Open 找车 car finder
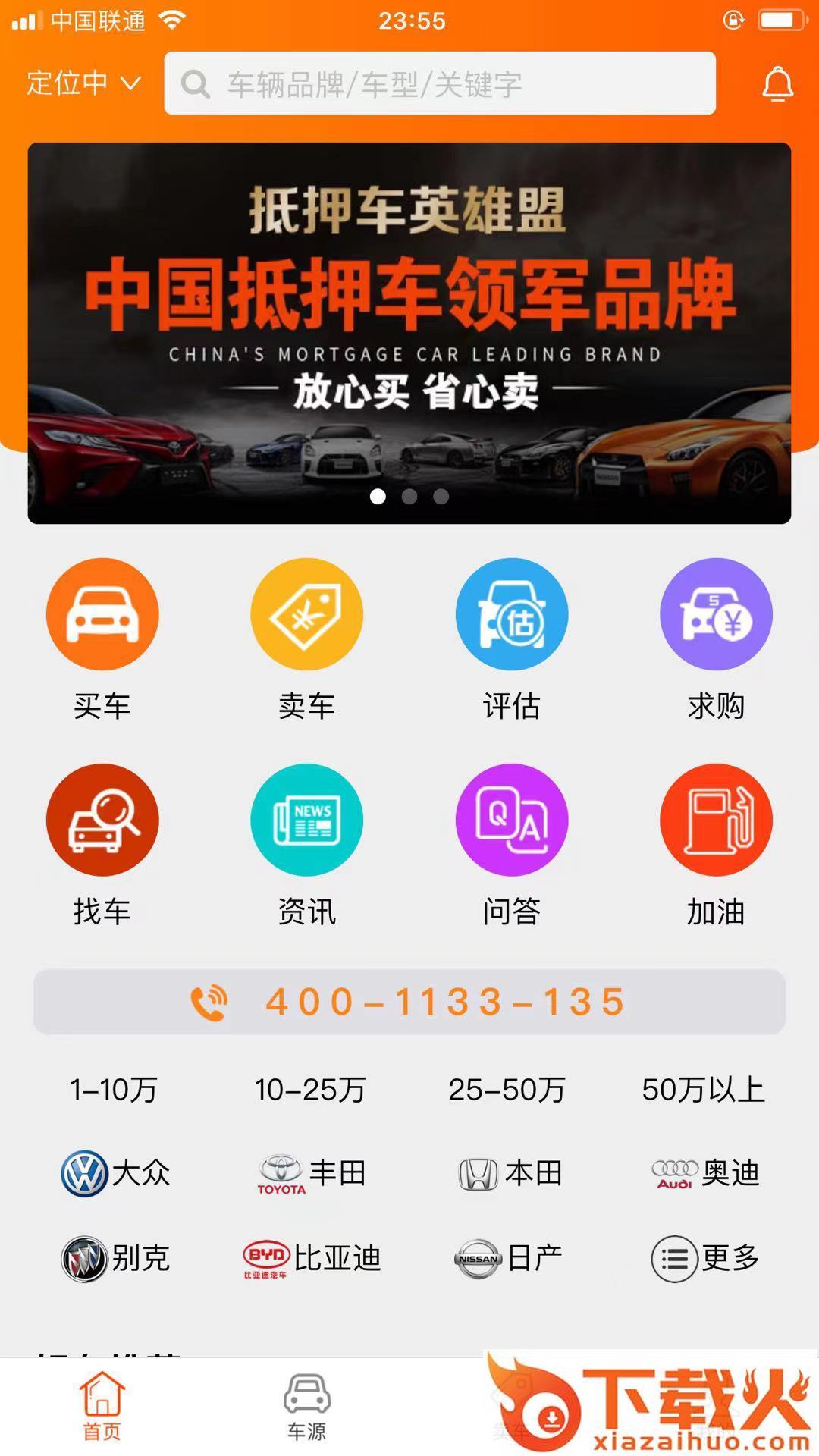 point(102,846)
